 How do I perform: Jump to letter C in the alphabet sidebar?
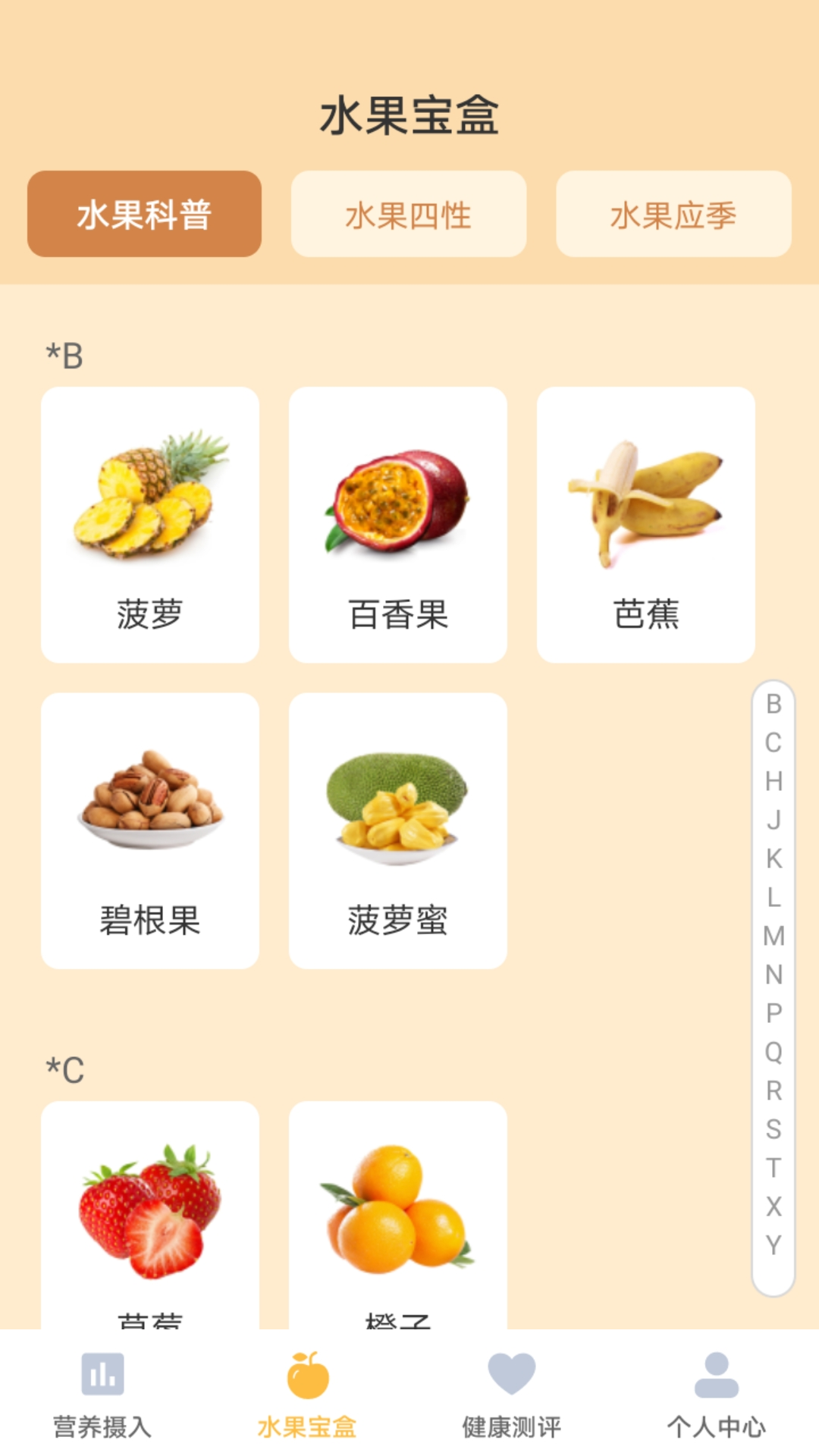(772, 742)
